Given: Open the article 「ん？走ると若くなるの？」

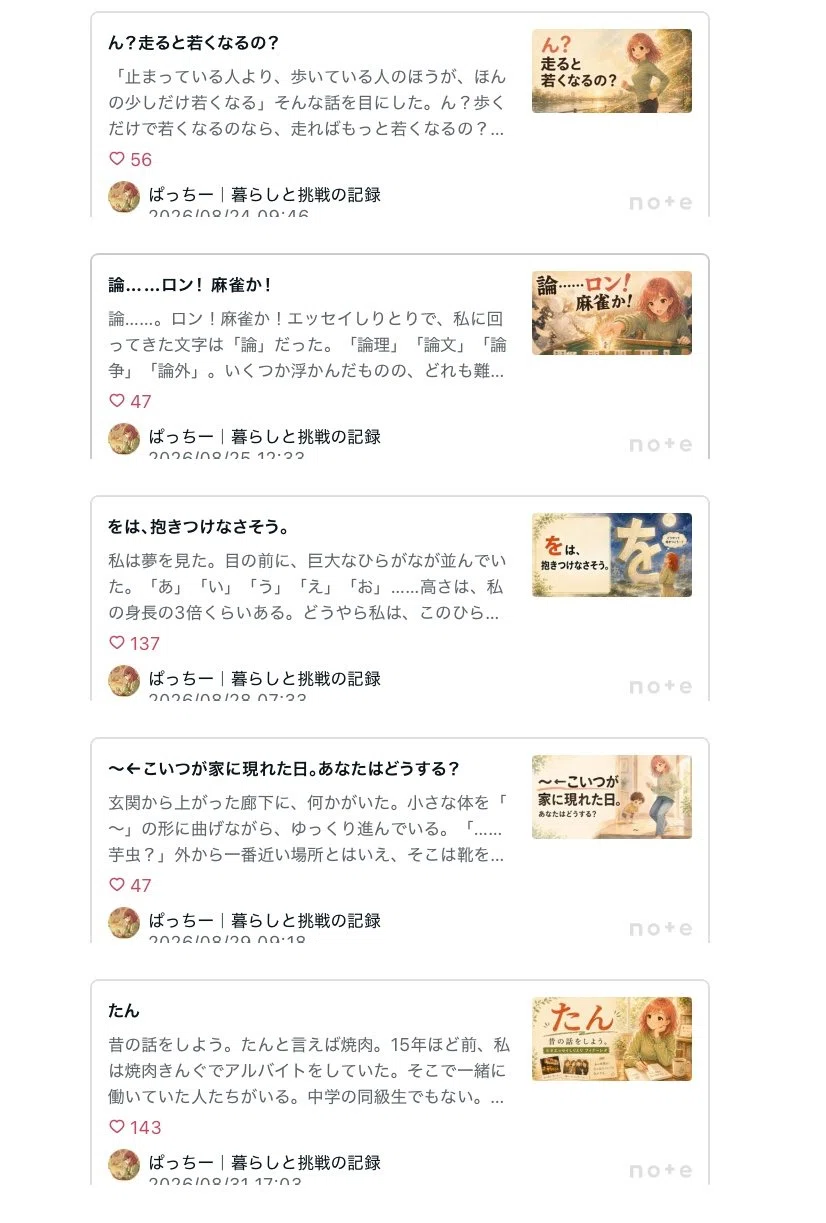Looking at the screenshot, I should point(193,43).
